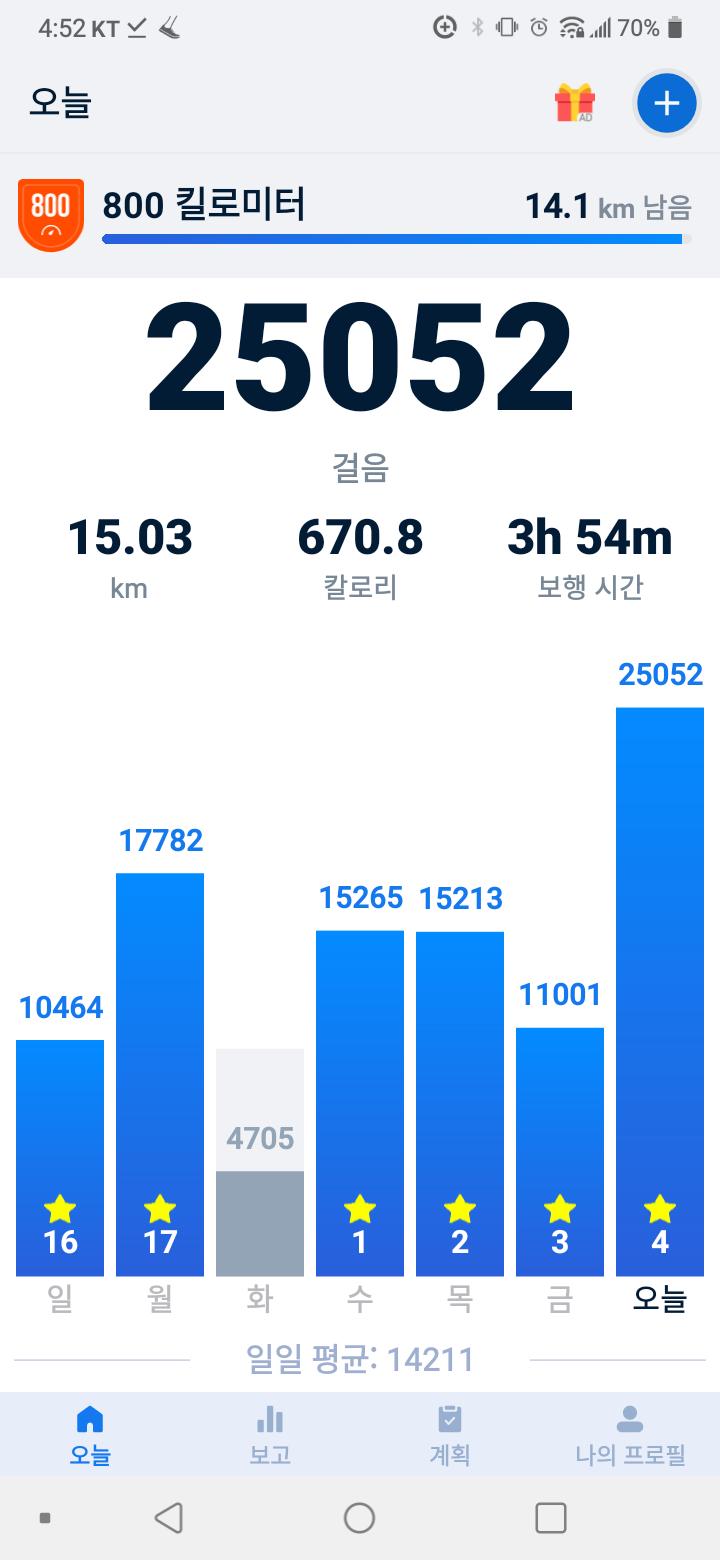Switch to the 보고 tab
This screenshot has width=720, height=1560.
pyautogui.click(x=270, y=1434)
